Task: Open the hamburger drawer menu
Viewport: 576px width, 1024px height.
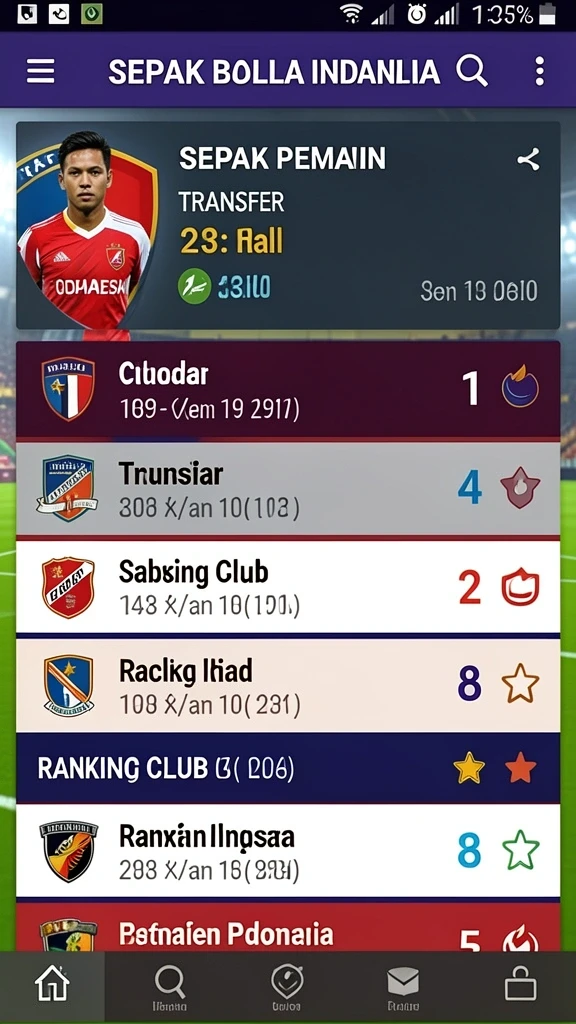Action: tap(40, 71)
